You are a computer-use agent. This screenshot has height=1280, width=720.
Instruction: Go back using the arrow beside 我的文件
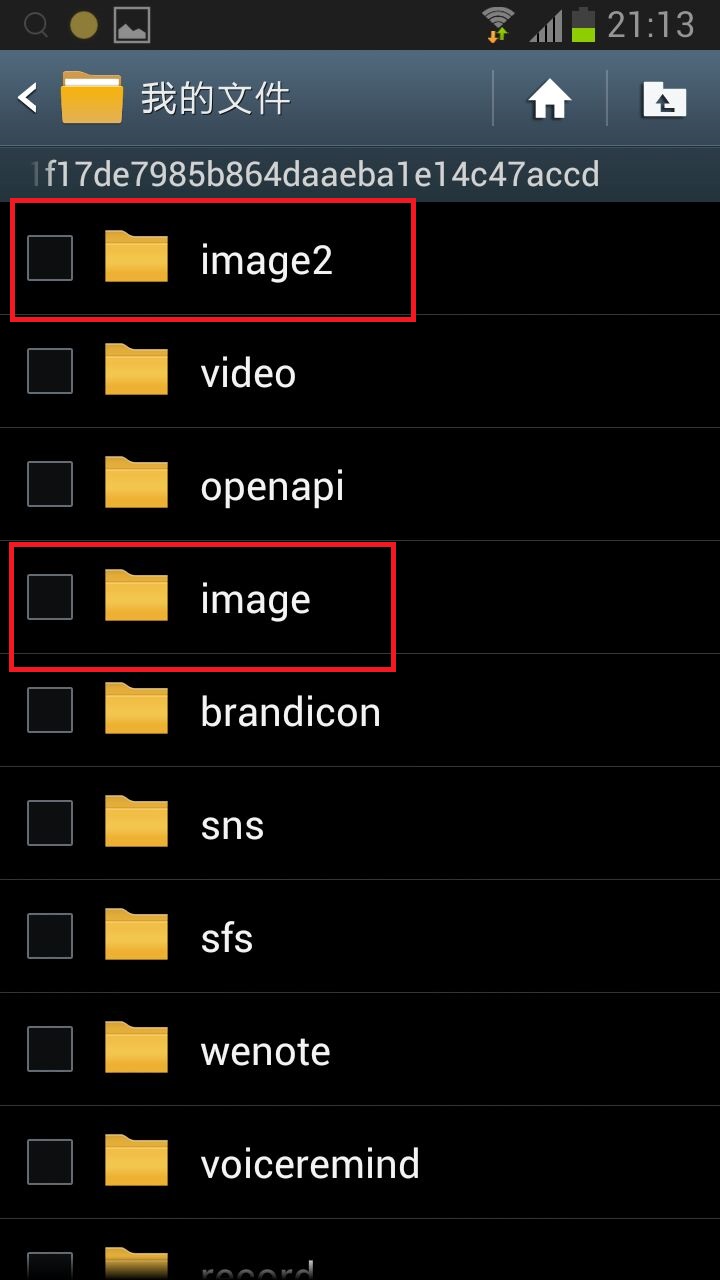coord(28,98)
